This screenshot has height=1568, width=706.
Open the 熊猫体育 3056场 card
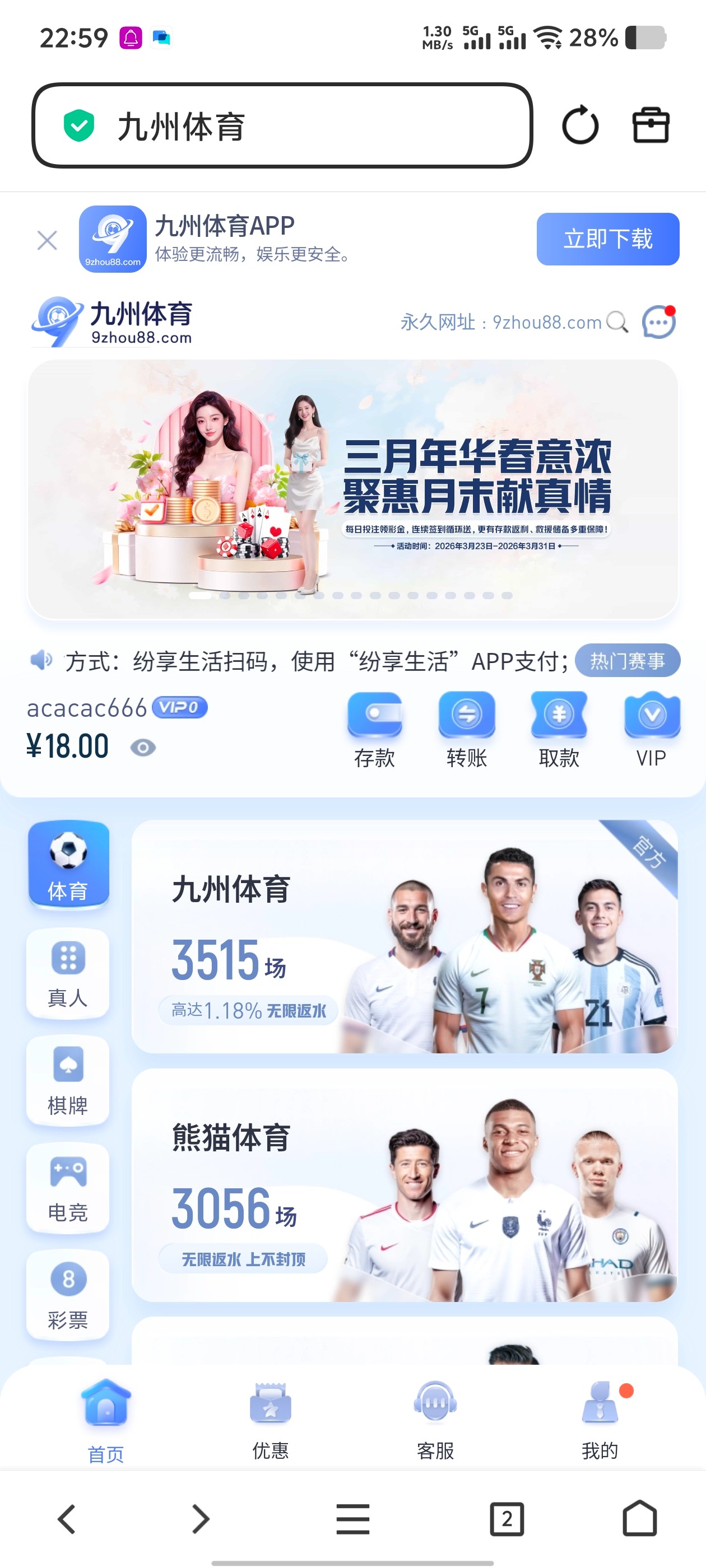[404, 1184]
